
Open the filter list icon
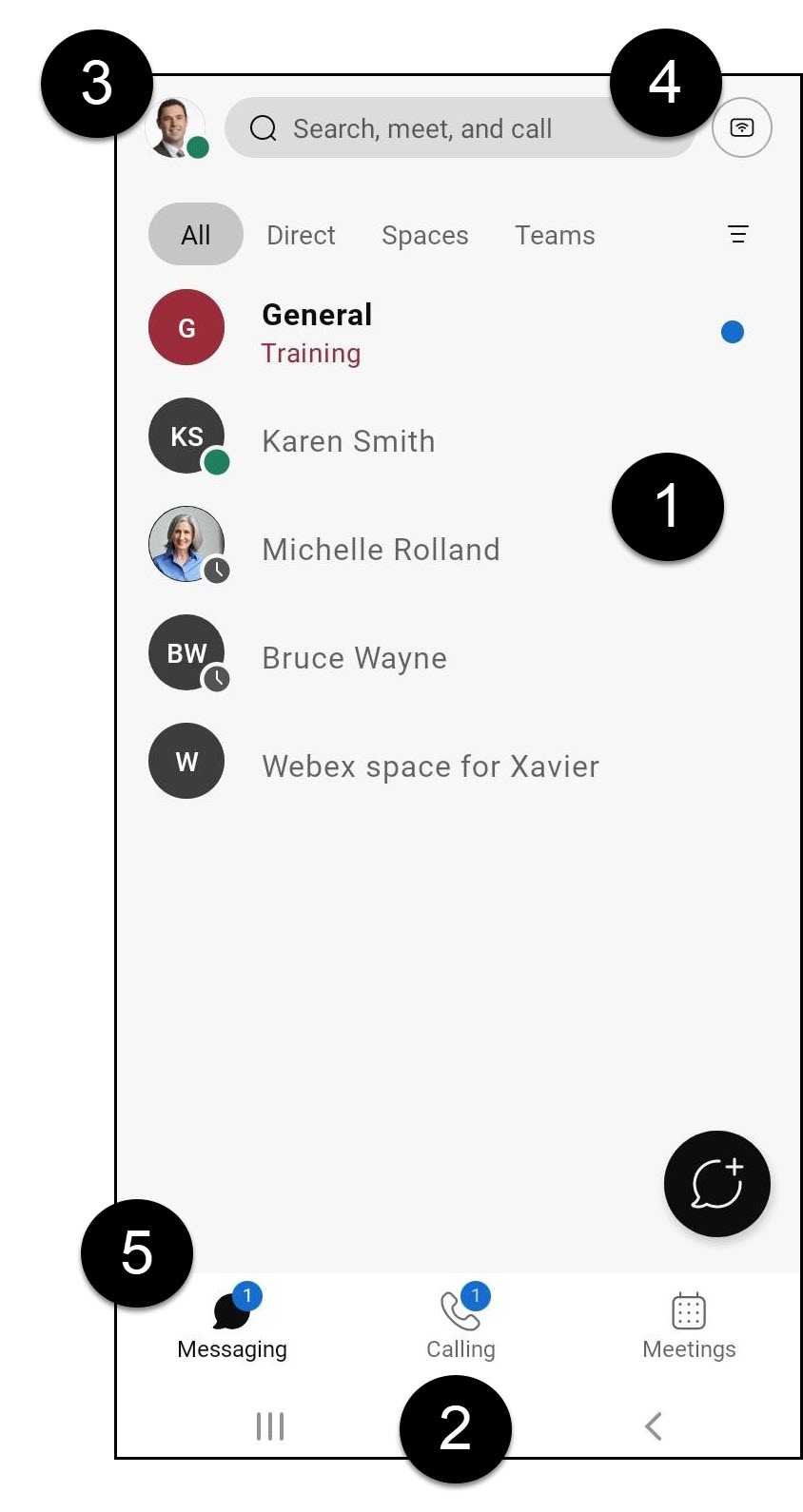(x=738, y=234)
